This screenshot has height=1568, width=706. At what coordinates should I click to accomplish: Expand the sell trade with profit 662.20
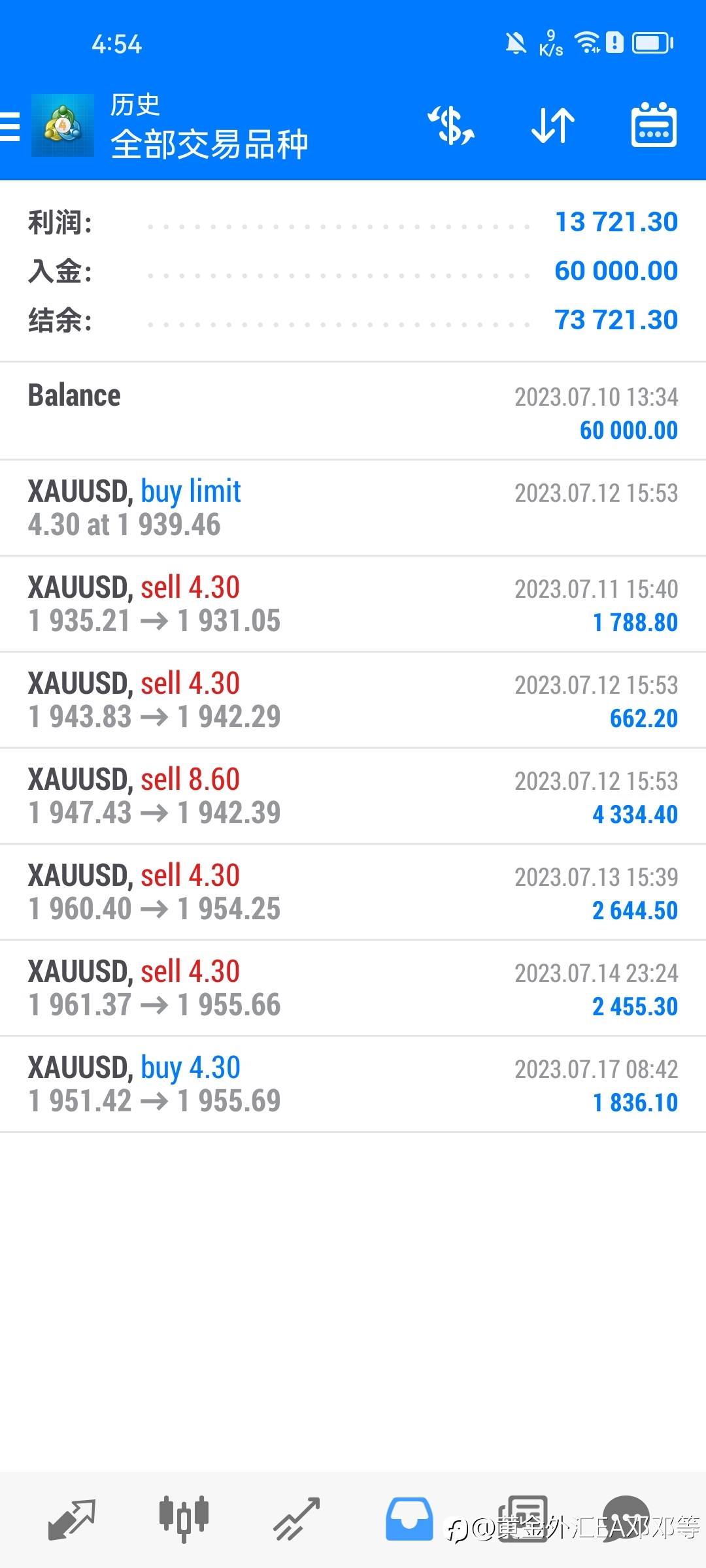[353, 700]
